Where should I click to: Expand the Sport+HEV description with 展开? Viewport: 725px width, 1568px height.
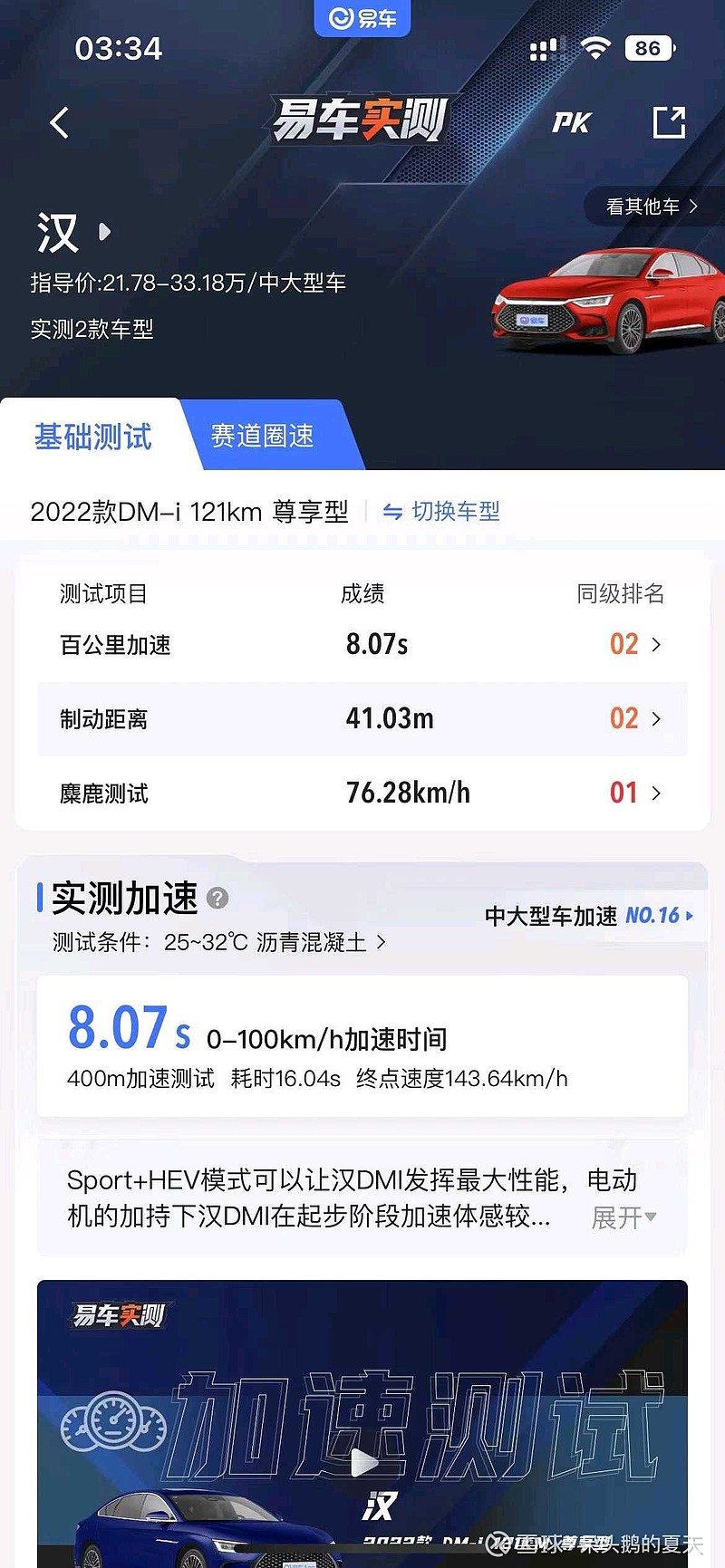point(623,1217)
